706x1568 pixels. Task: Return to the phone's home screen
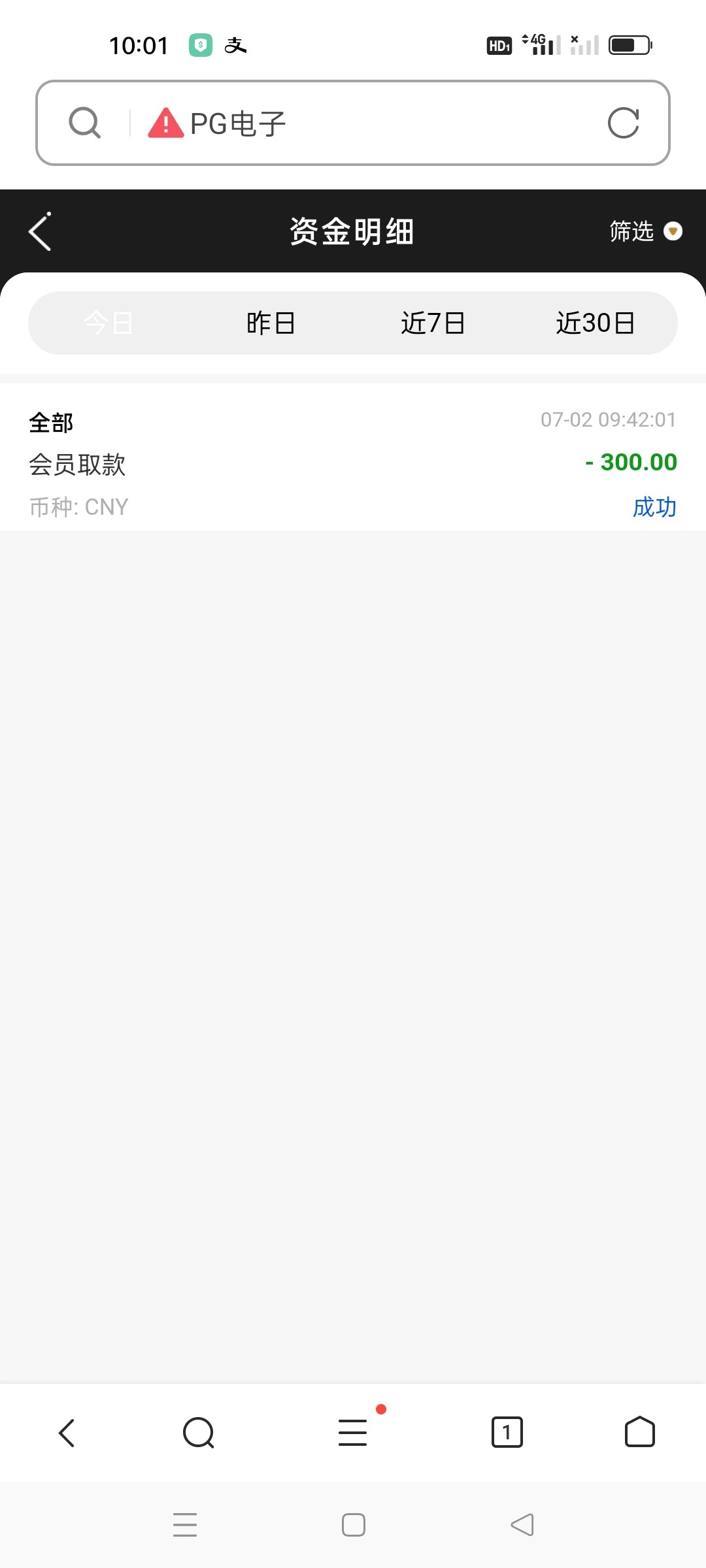tap(354, 1525)
